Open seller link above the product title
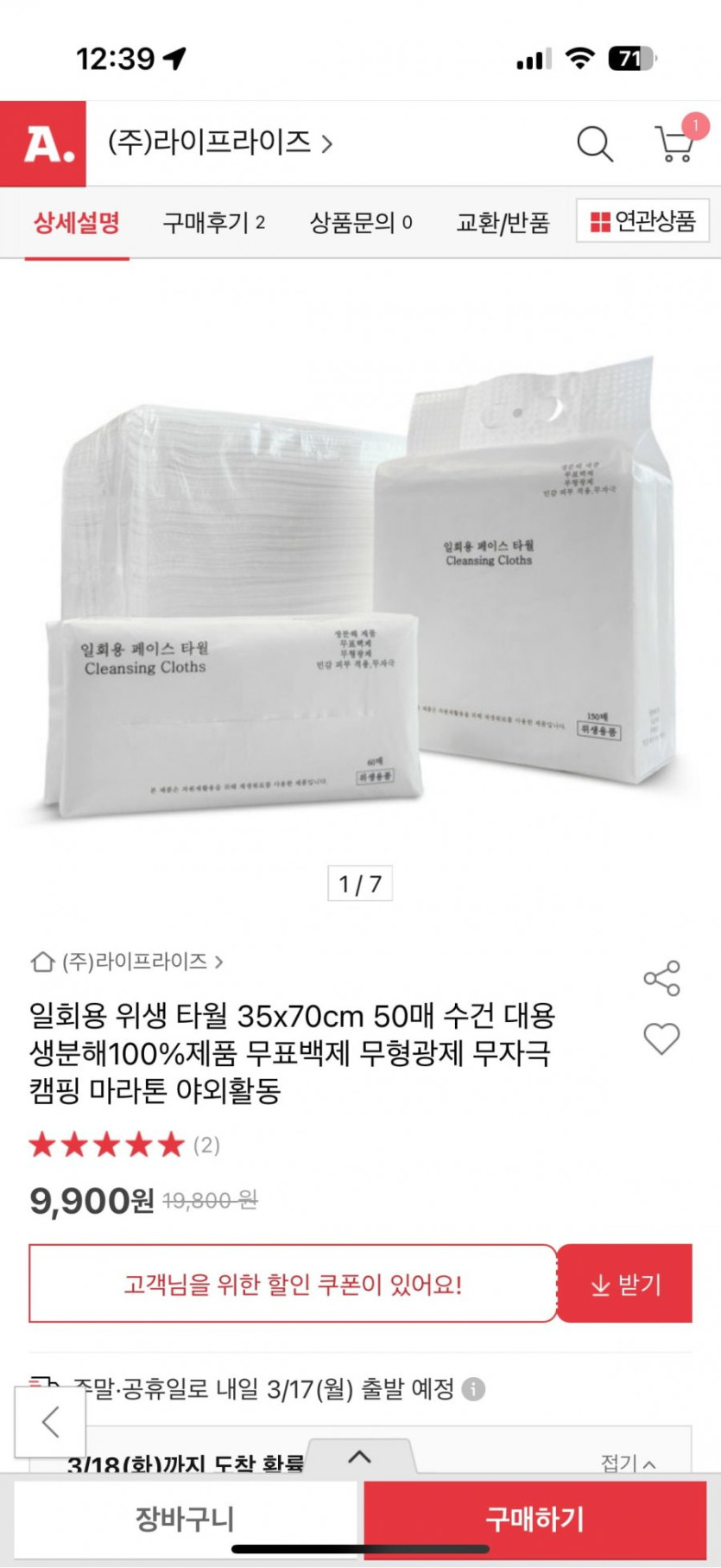Viewport: 721px width, 1568px height. click(x=127, y=962)
